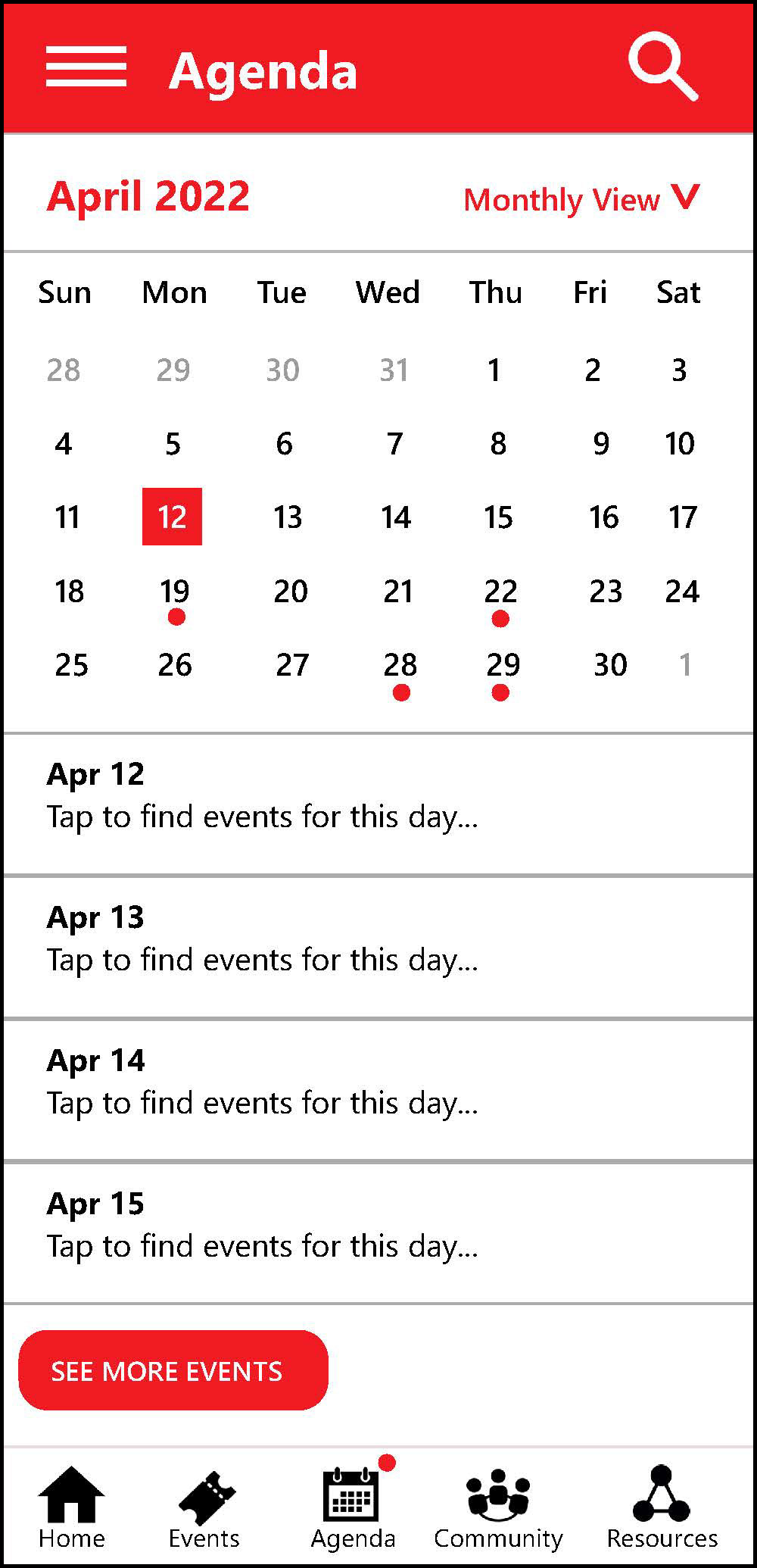
Task: Switch to the Community tab
Action: coord(498,1509)
